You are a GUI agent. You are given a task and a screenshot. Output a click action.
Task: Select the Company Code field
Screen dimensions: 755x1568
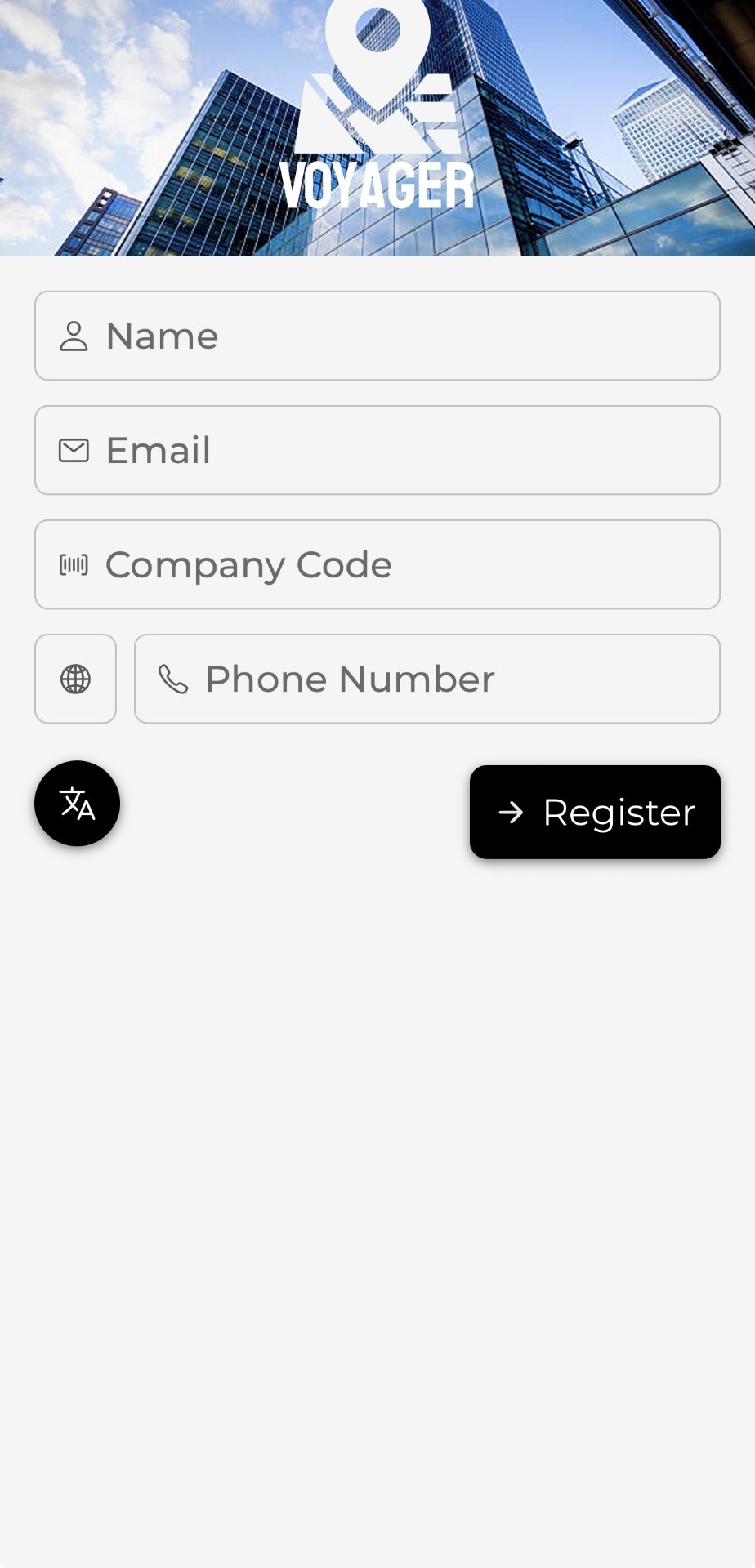pyautogui.click(x=377, y=564)
